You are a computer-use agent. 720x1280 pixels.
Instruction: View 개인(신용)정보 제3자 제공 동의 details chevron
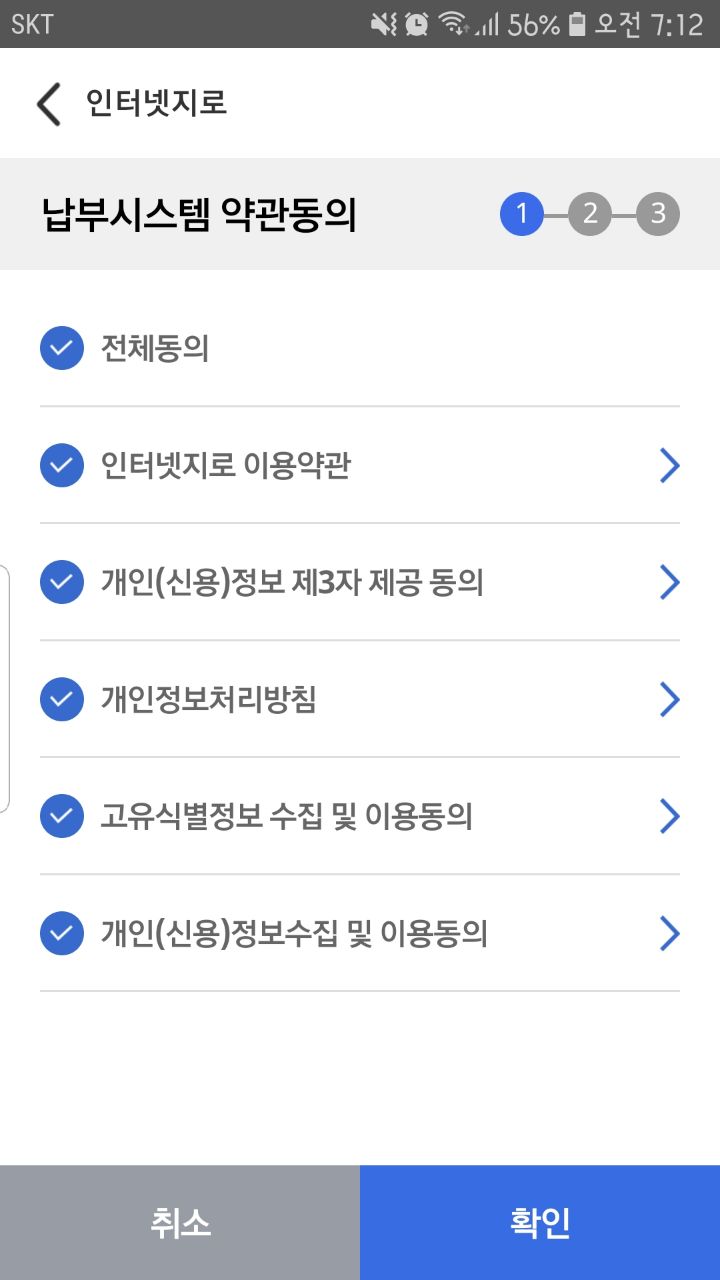[x=670, y=582]
